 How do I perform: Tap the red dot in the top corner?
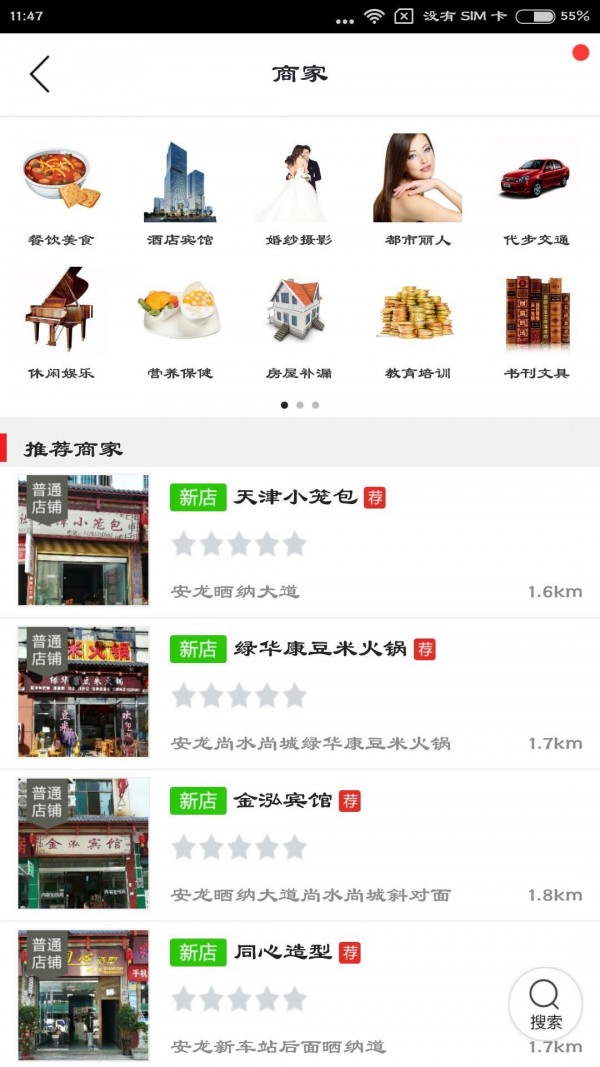(580, 52)
